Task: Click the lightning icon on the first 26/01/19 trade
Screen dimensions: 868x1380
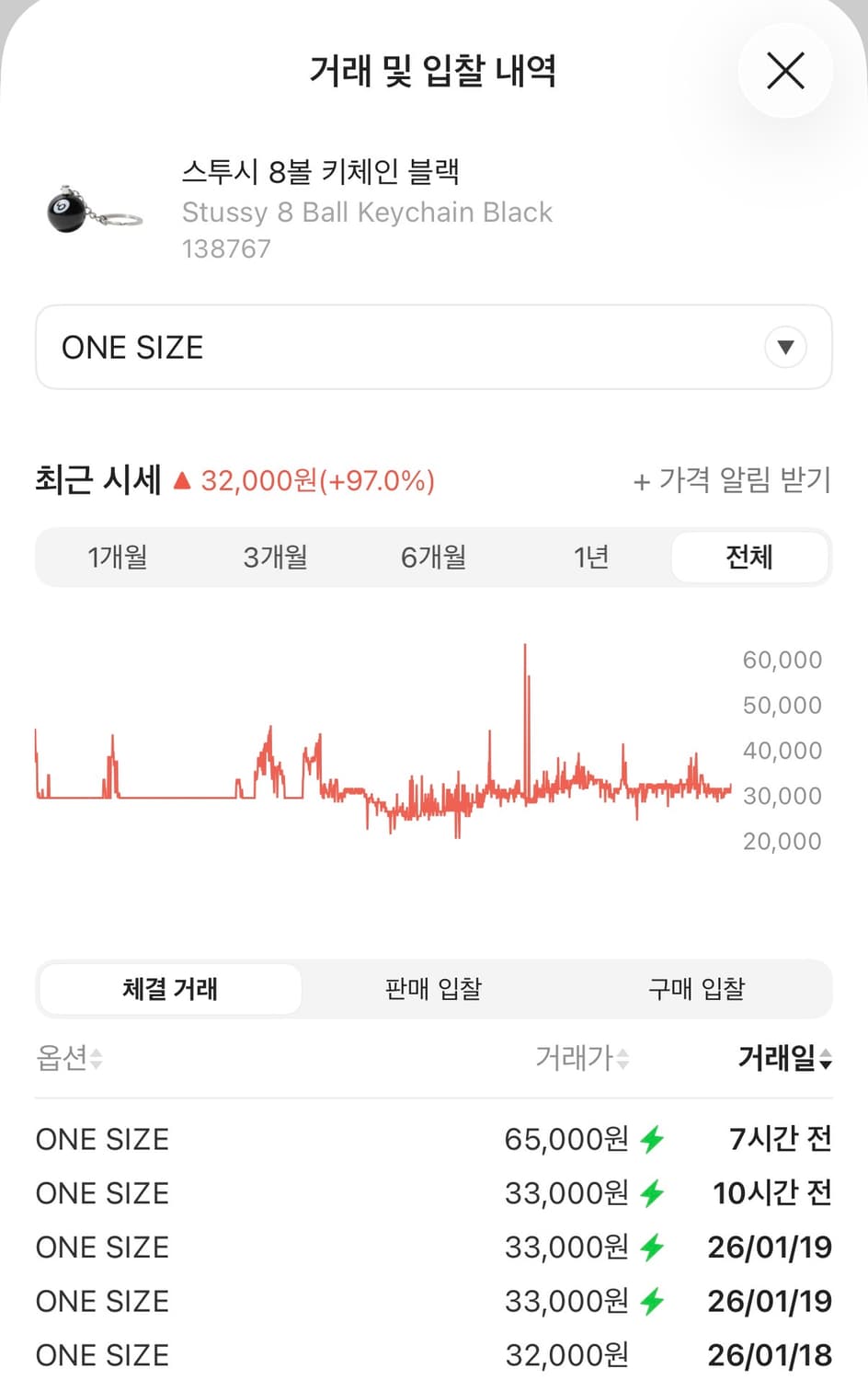Action: point(652,1248)
